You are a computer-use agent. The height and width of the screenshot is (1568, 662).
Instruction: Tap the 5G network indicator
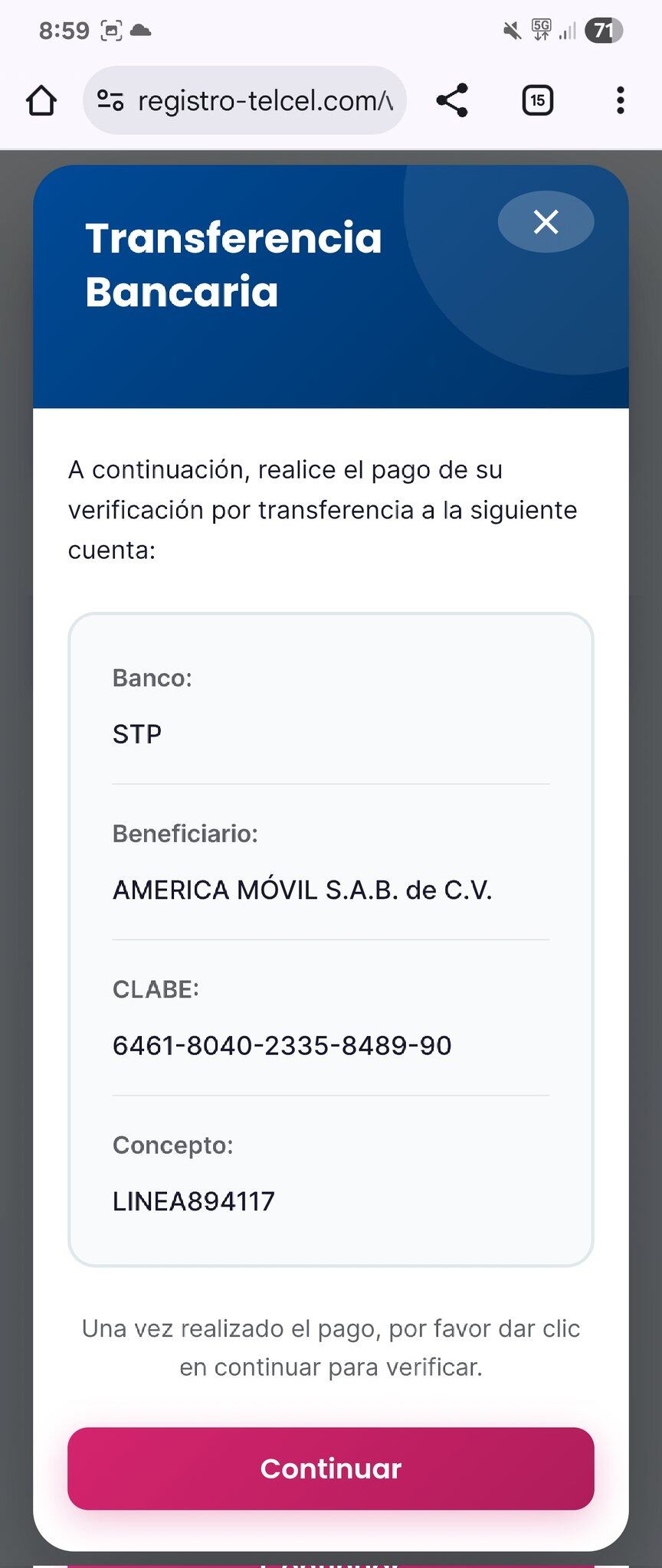541,31
